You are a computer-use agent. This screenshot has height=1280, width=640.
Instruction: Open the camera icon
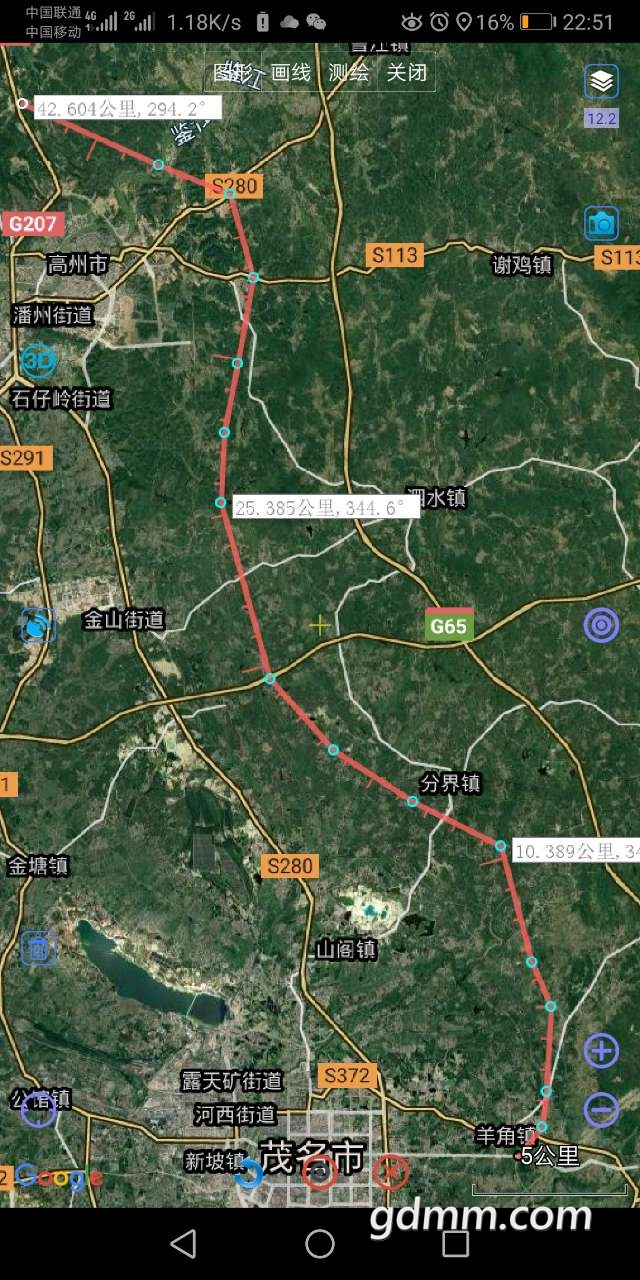602,224
